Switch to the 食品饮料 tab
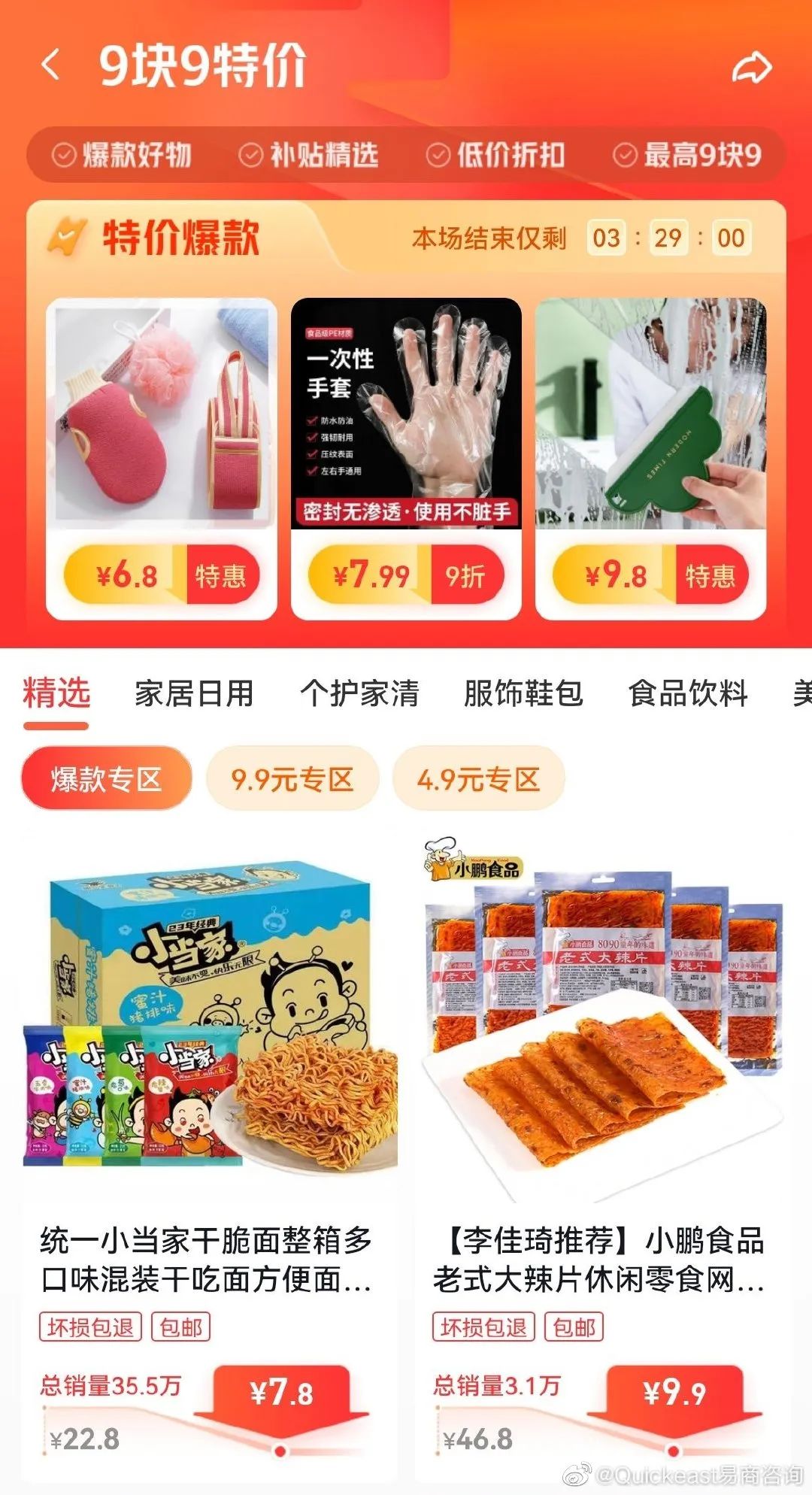Viewport: 812px width, 1495px height. click(688, 693)
